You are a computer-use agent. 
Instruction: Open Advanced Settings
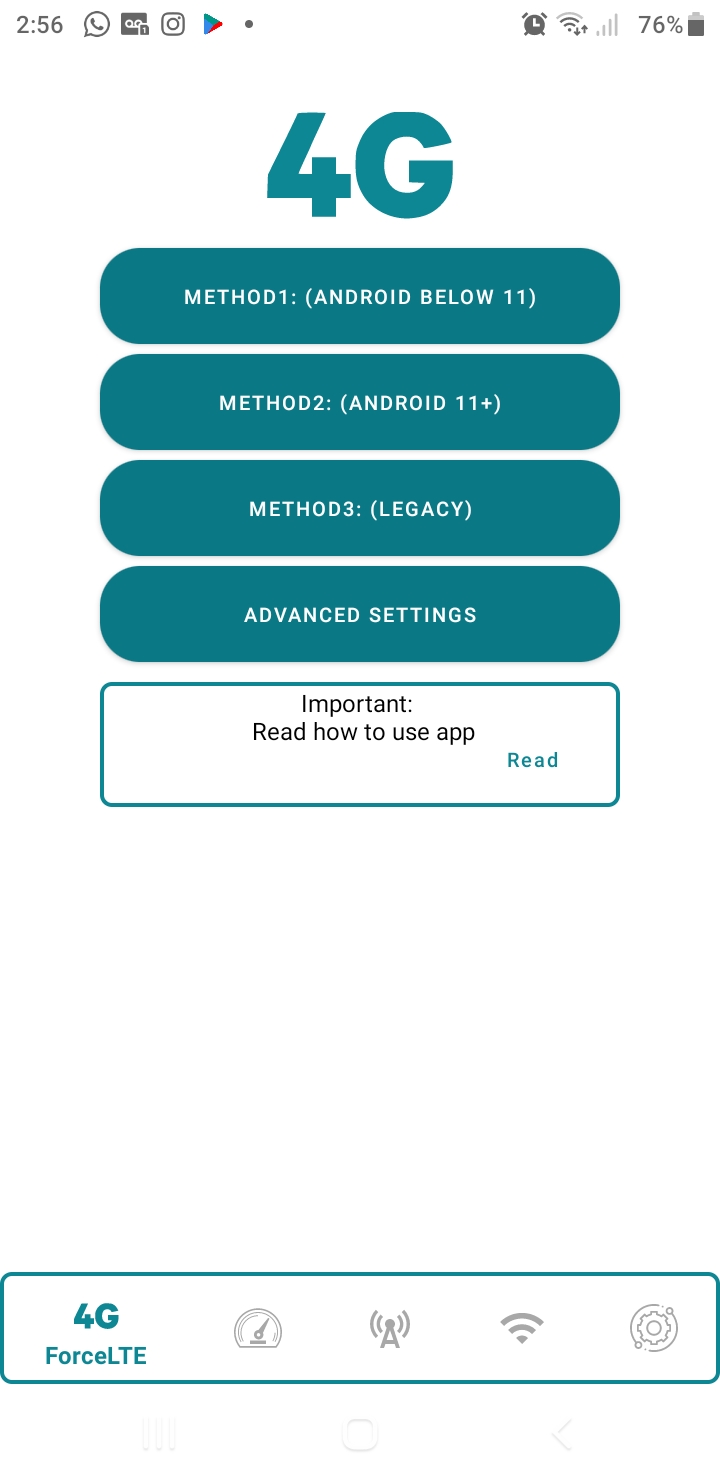click(x=360, y=614)
